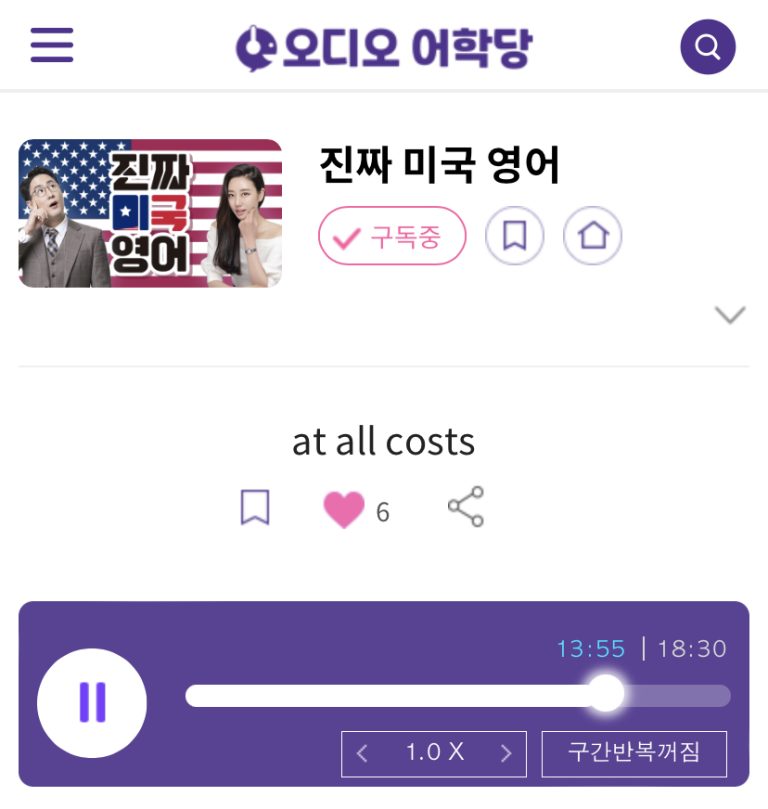Pause the audio playback

pos(92,703)
